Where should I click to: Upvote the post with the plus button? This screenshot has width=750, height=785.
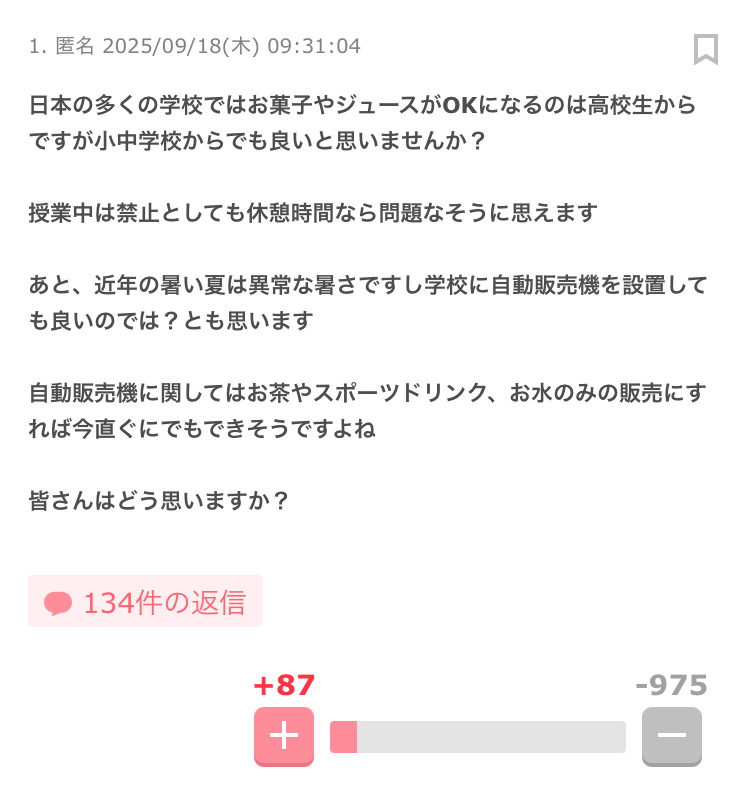[x=284, y=736]
